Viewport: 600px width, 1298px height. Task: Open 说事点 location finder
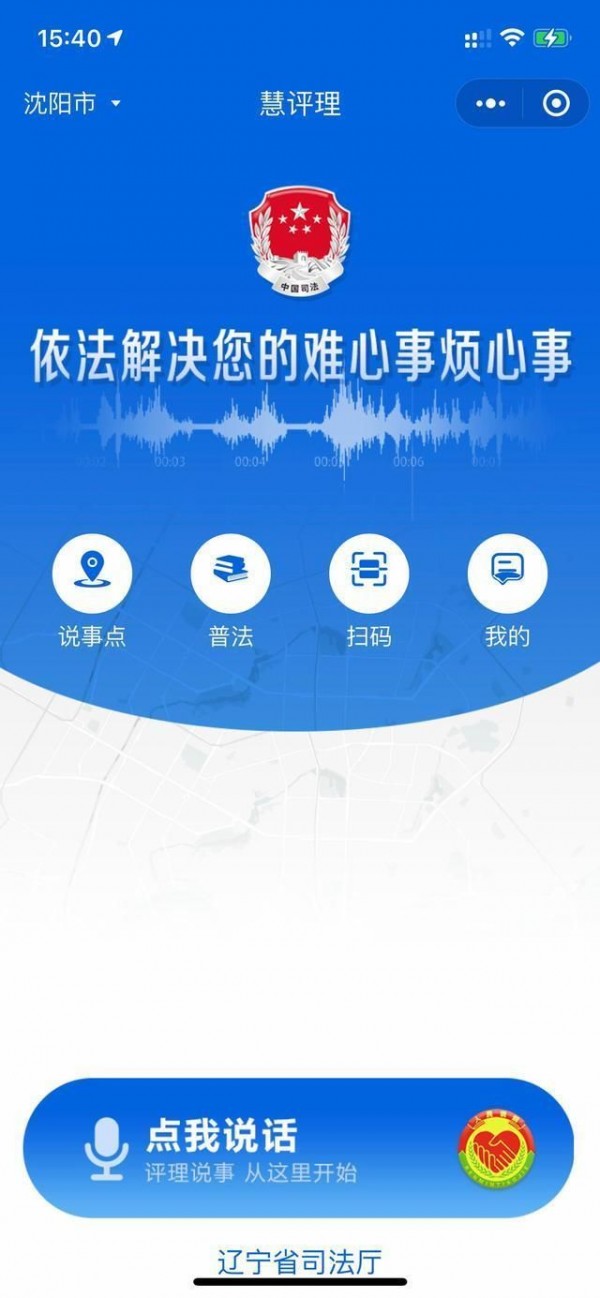tap(92, 574)
